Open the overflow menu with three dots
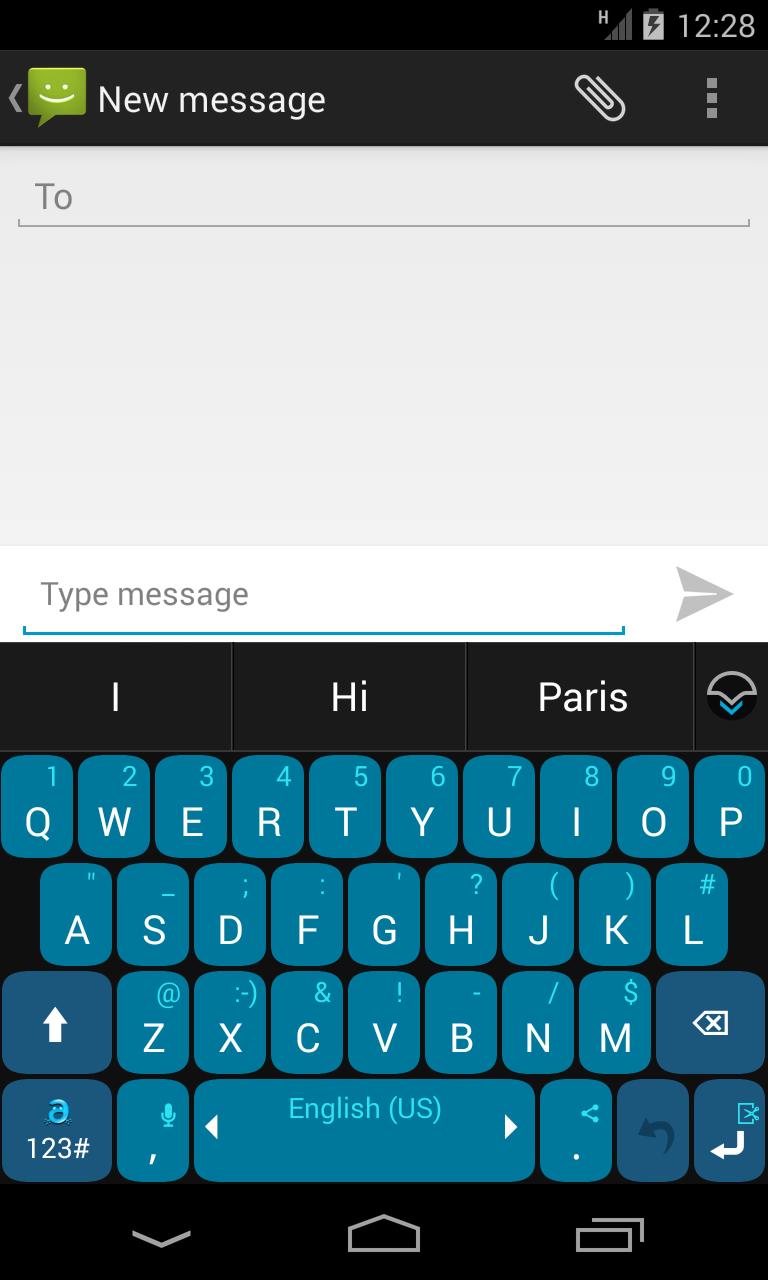 point(711,97)
